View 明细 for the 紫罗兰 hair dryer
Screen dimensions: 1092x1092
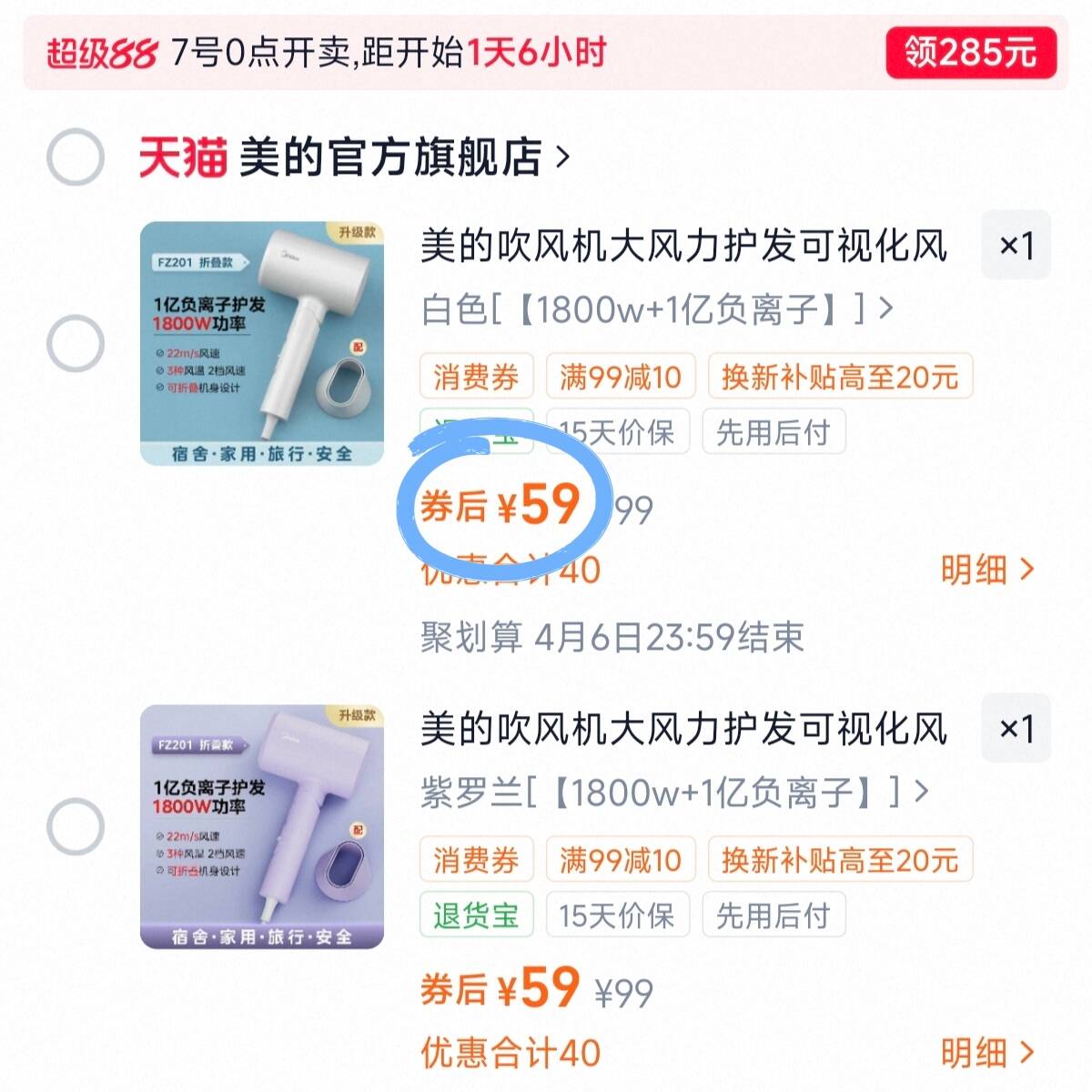click(987, 1053)
